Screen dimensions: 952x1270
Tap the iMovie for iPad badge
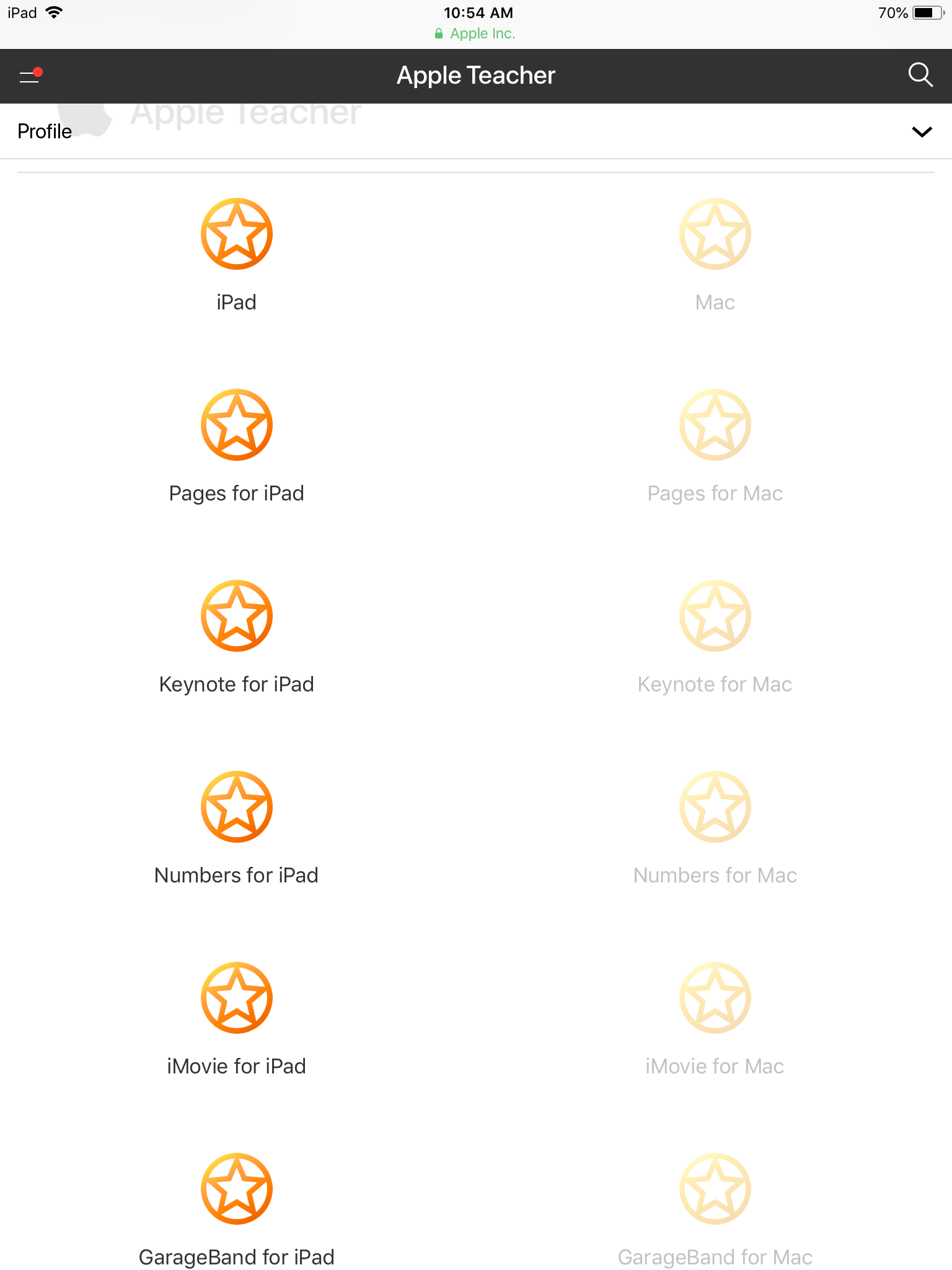pyautogui.click(x=237, y=998)
